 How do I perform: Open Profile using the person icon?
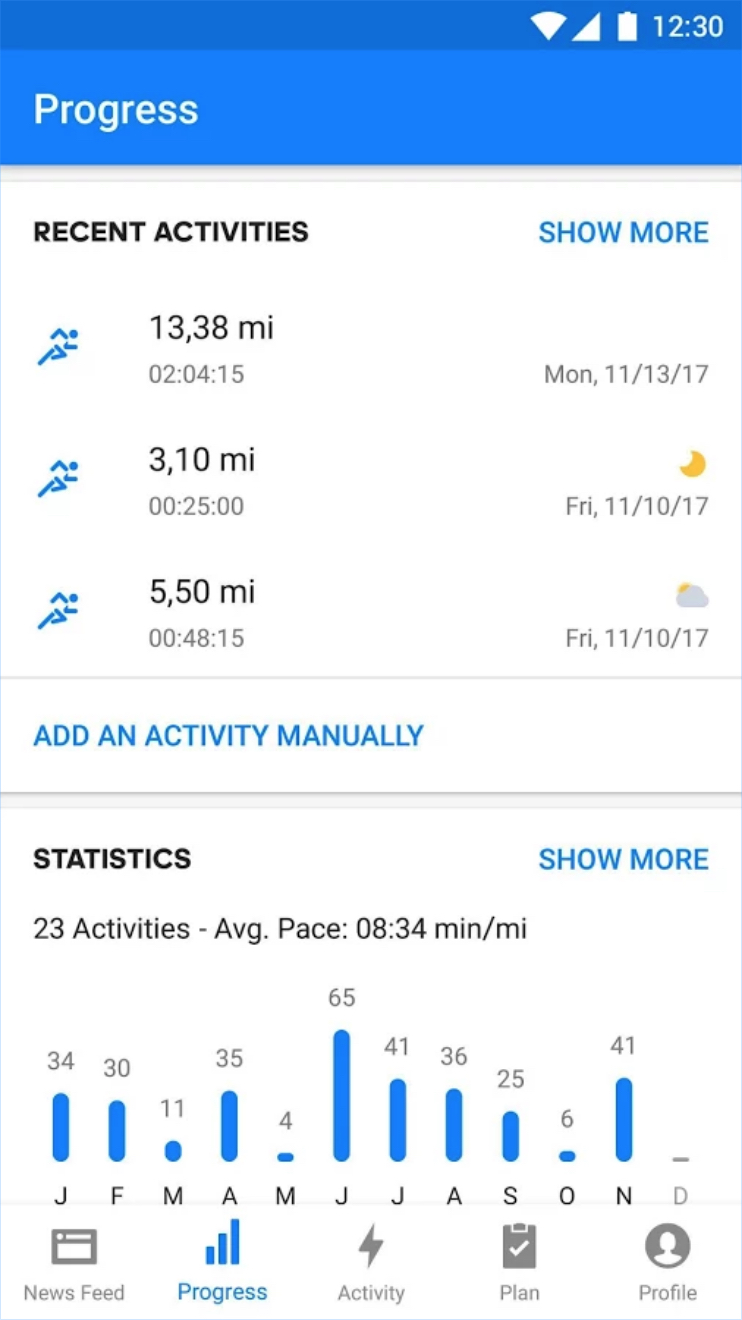[x=667, y=1246]
